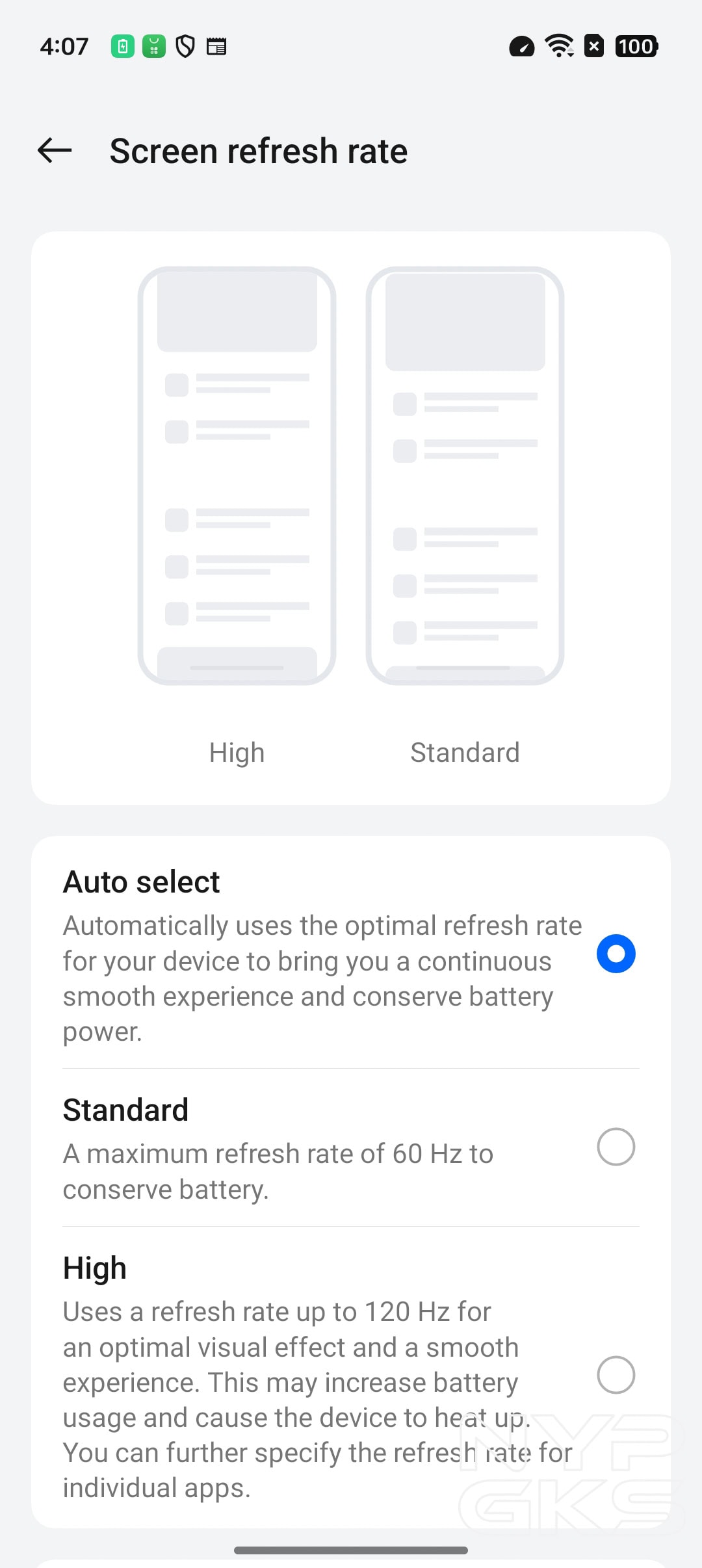Click the High label under the preview

tap(235, 752)
